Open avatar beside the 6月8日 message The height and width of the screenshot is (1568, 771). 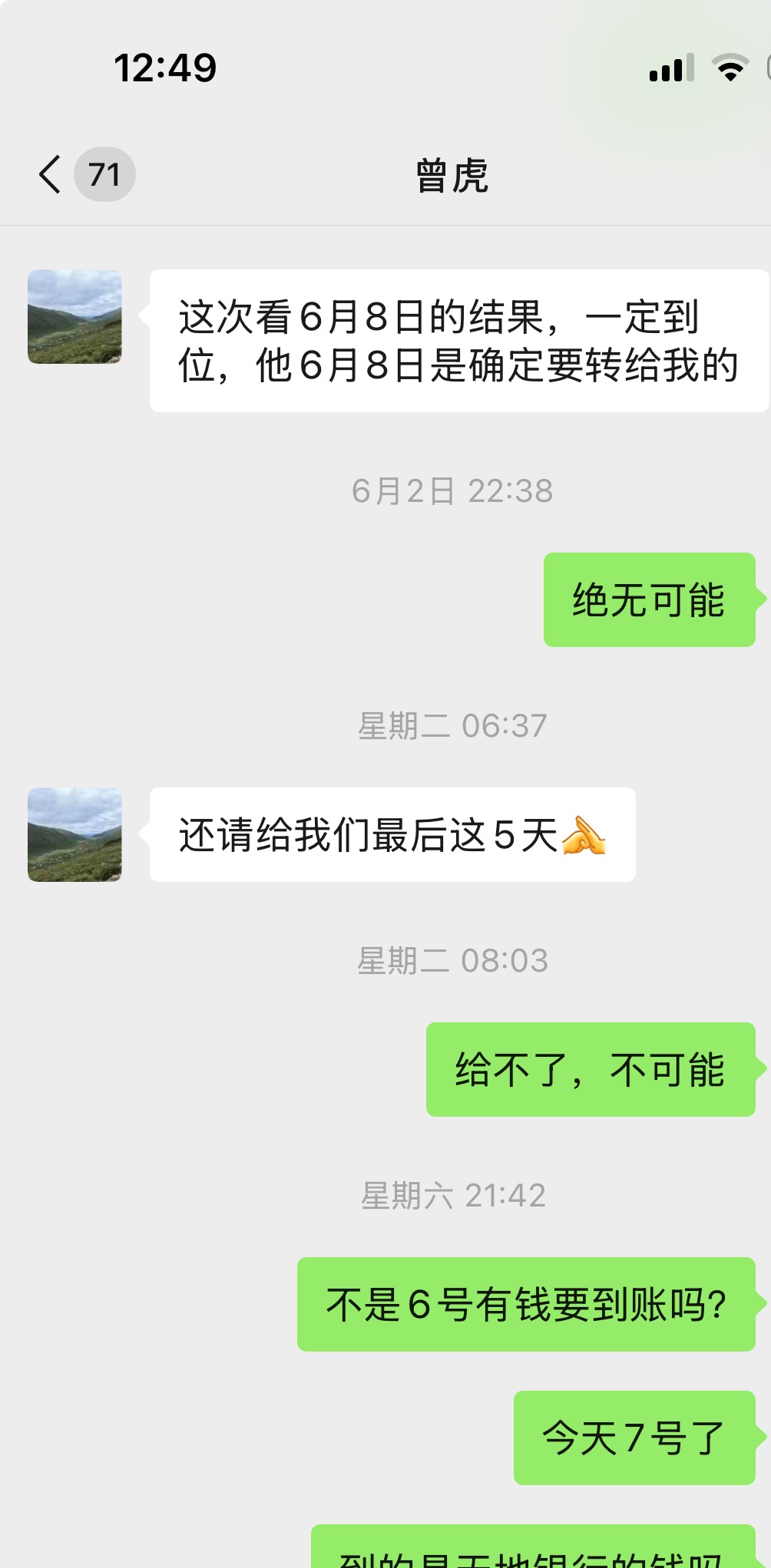[x=74, y=316]
